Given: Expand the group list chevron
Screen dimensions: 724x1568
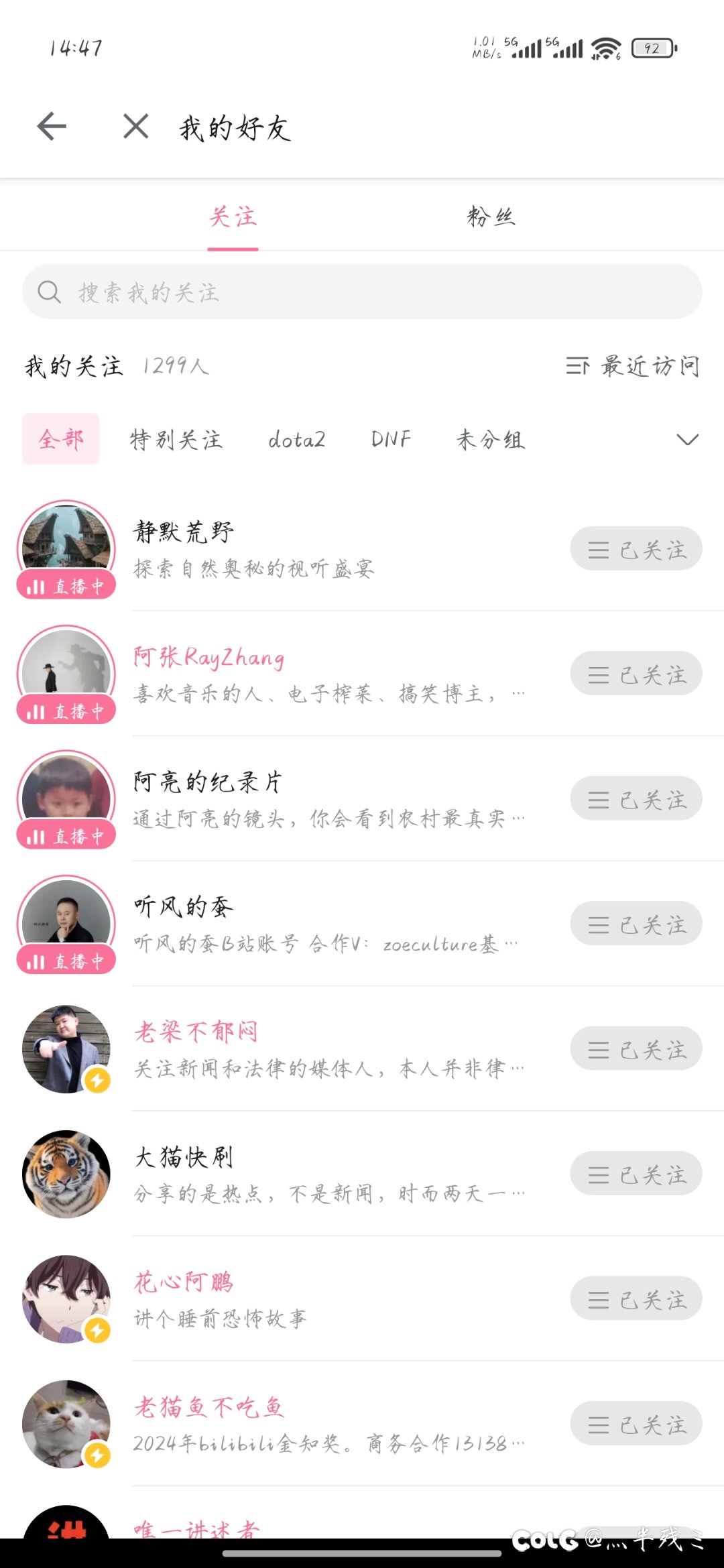Looking at the screenshot, I should pyautogui.click(x=687, y=439).
